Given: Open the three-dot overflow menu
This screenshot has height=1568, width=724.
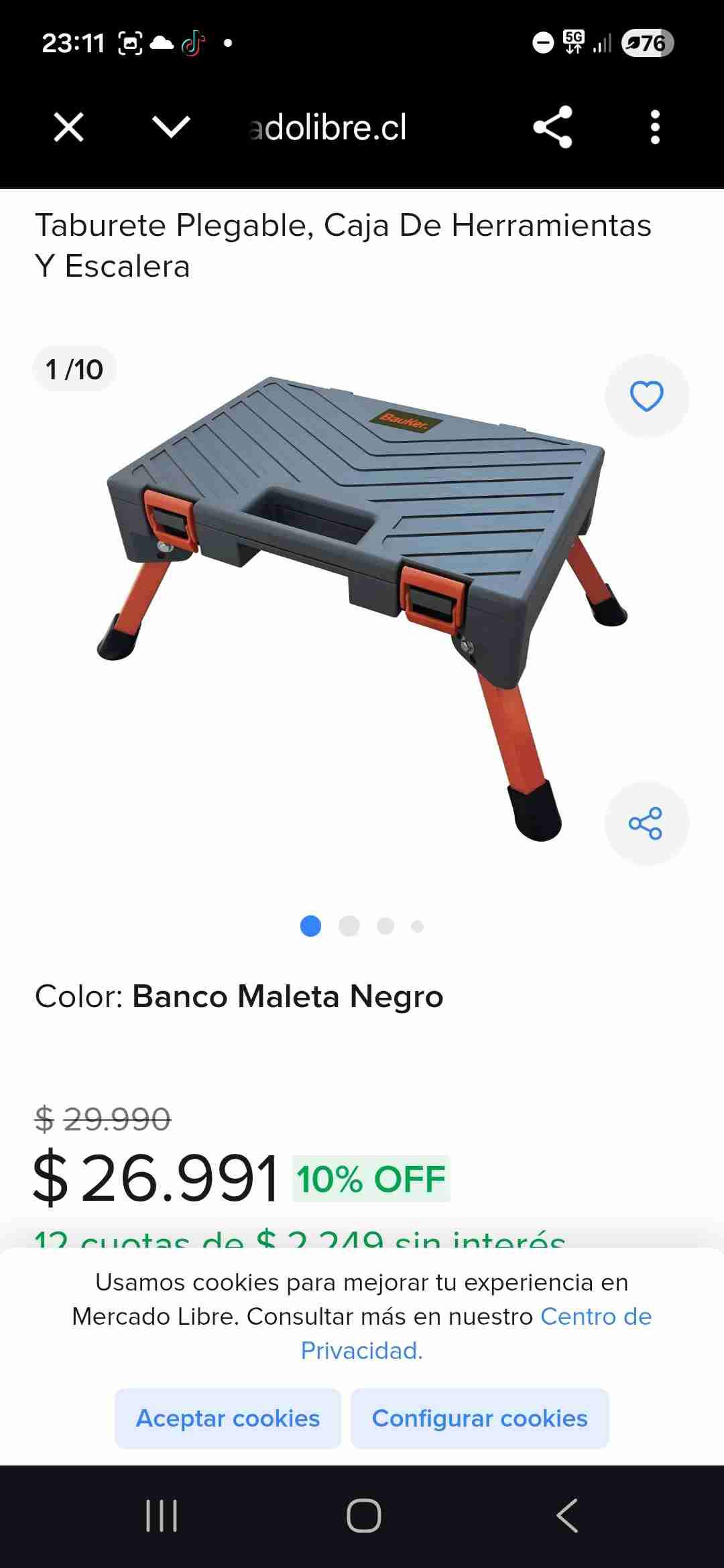Looking at the screenshot, I should pyautogui.click(x=655, y=127).
